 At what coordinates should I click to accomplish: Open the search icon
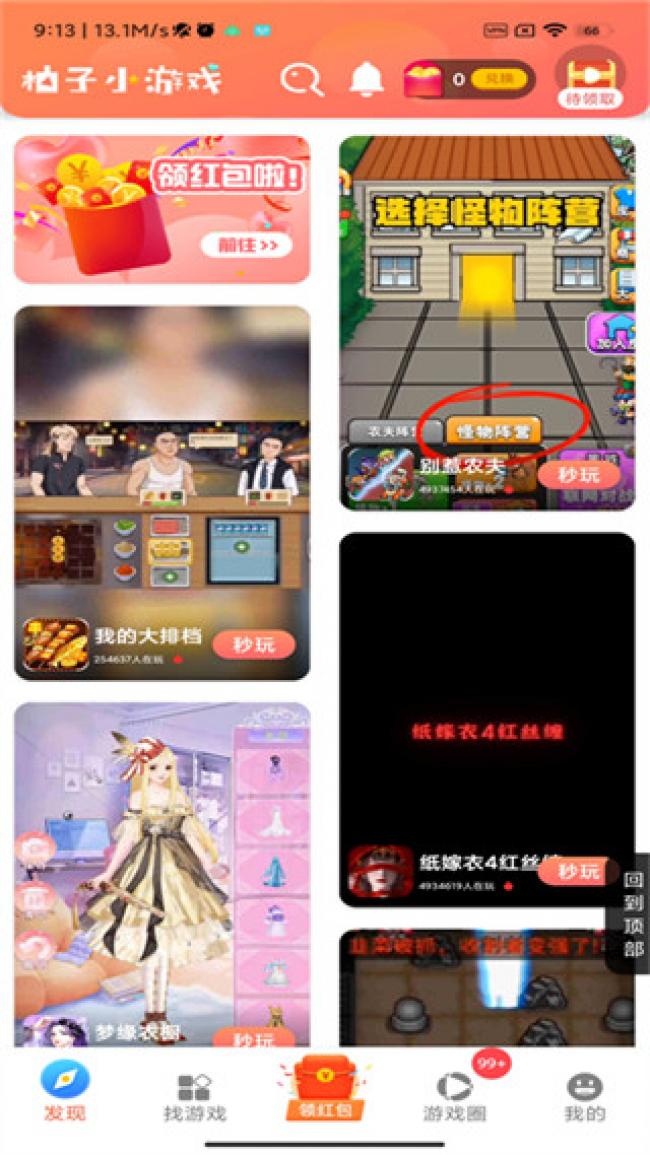pyautogui.click(x=301, y=80)
